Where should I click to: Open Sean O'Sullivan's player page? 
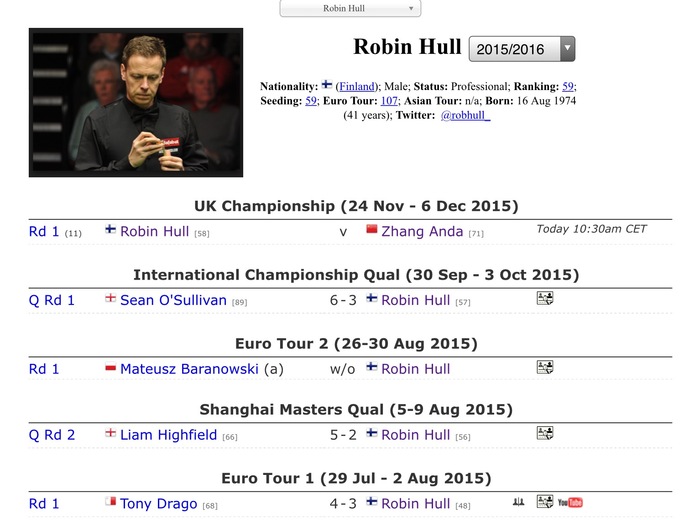173,300
